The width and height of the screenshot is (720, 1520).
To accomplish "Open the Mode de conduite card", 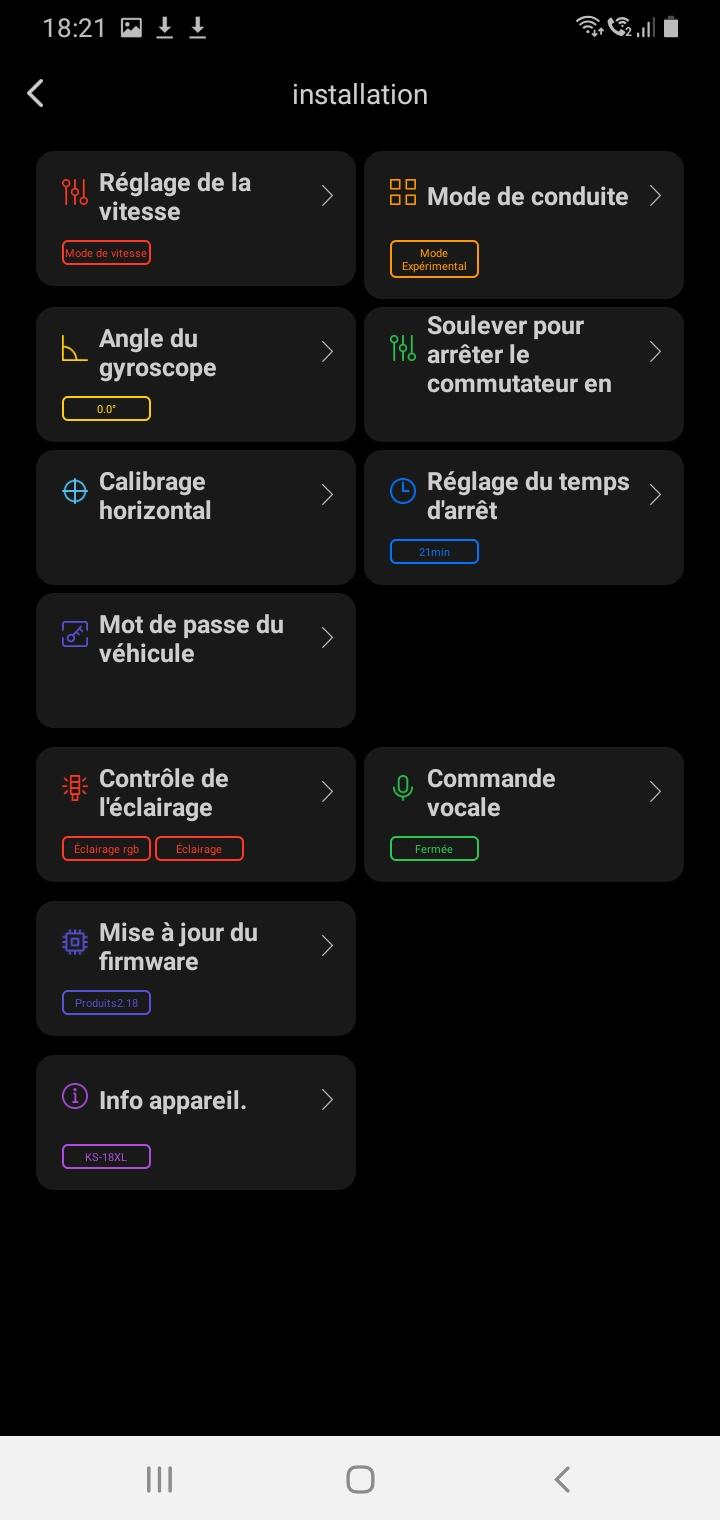I will coord(524,224).
